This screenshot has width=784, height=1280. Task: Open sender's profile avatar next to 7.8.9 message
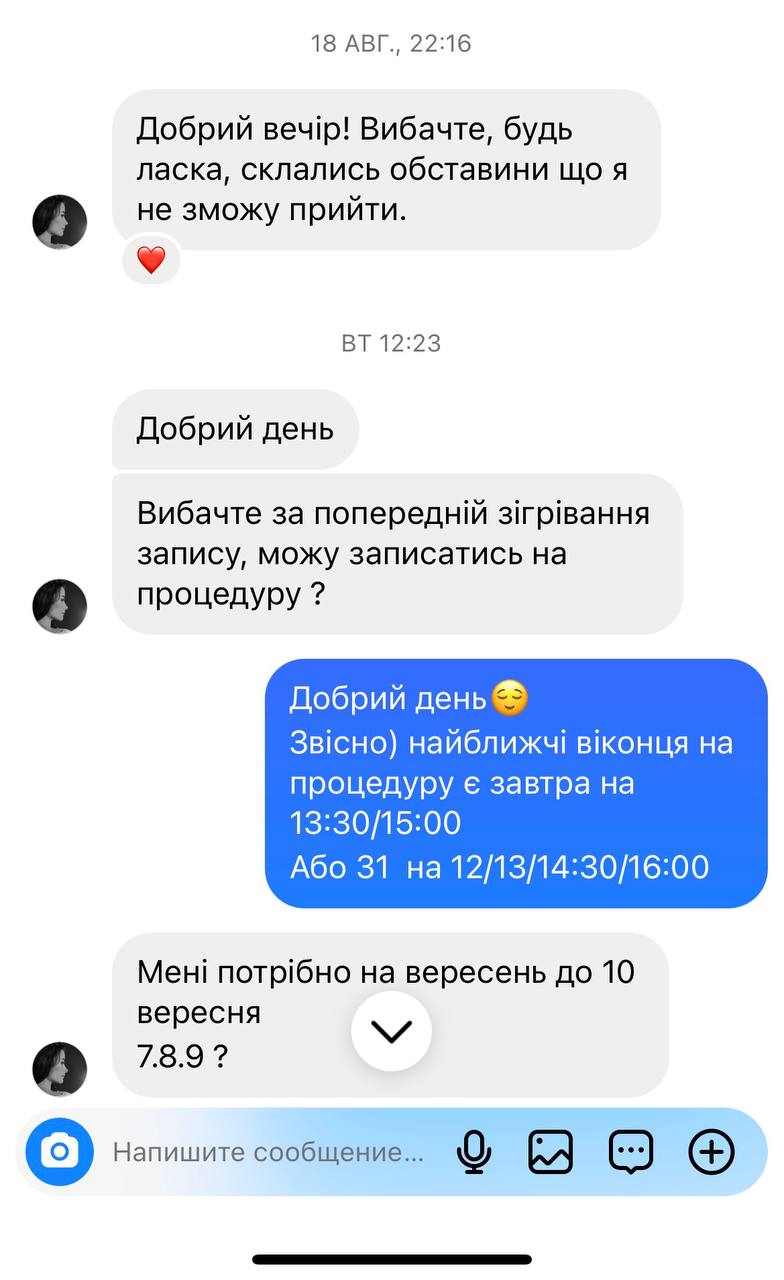60,1068
